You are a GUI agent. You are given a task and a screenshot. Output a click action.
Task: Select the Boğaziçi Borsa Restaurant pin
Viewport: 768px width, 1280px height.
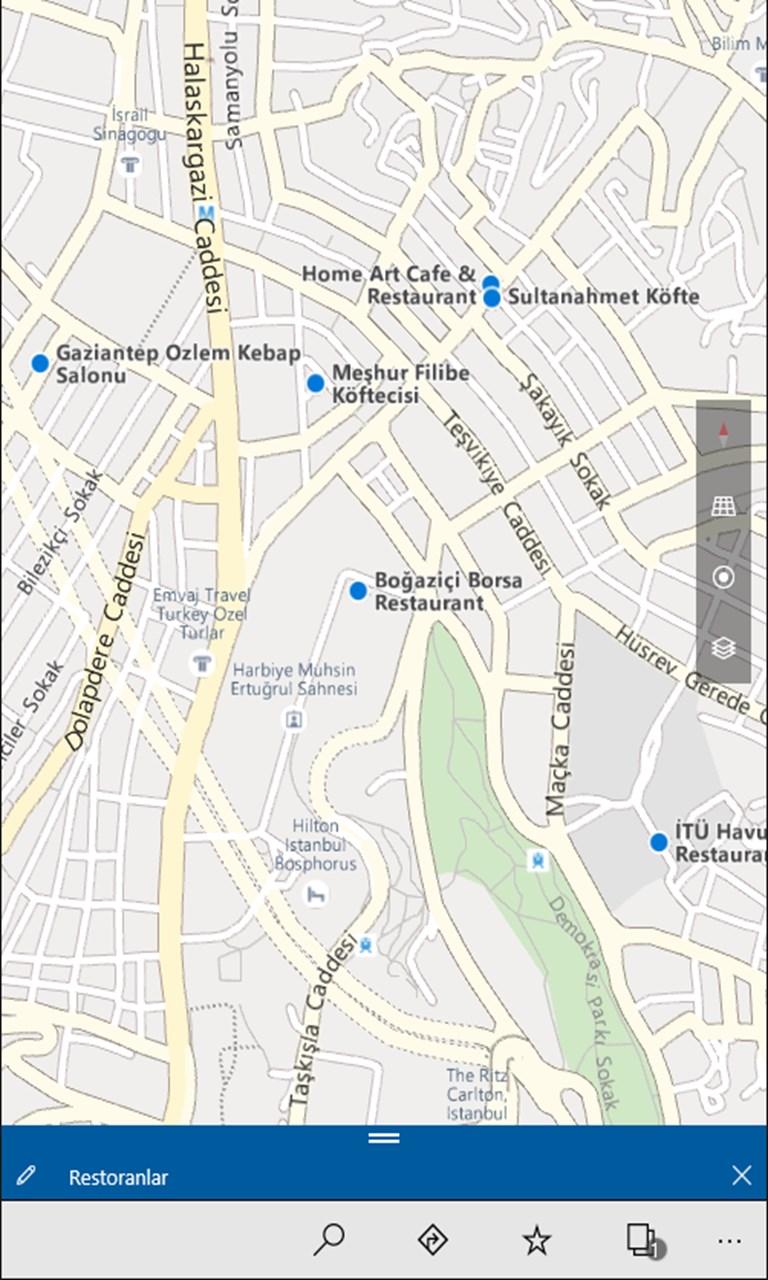coord(358,591)
